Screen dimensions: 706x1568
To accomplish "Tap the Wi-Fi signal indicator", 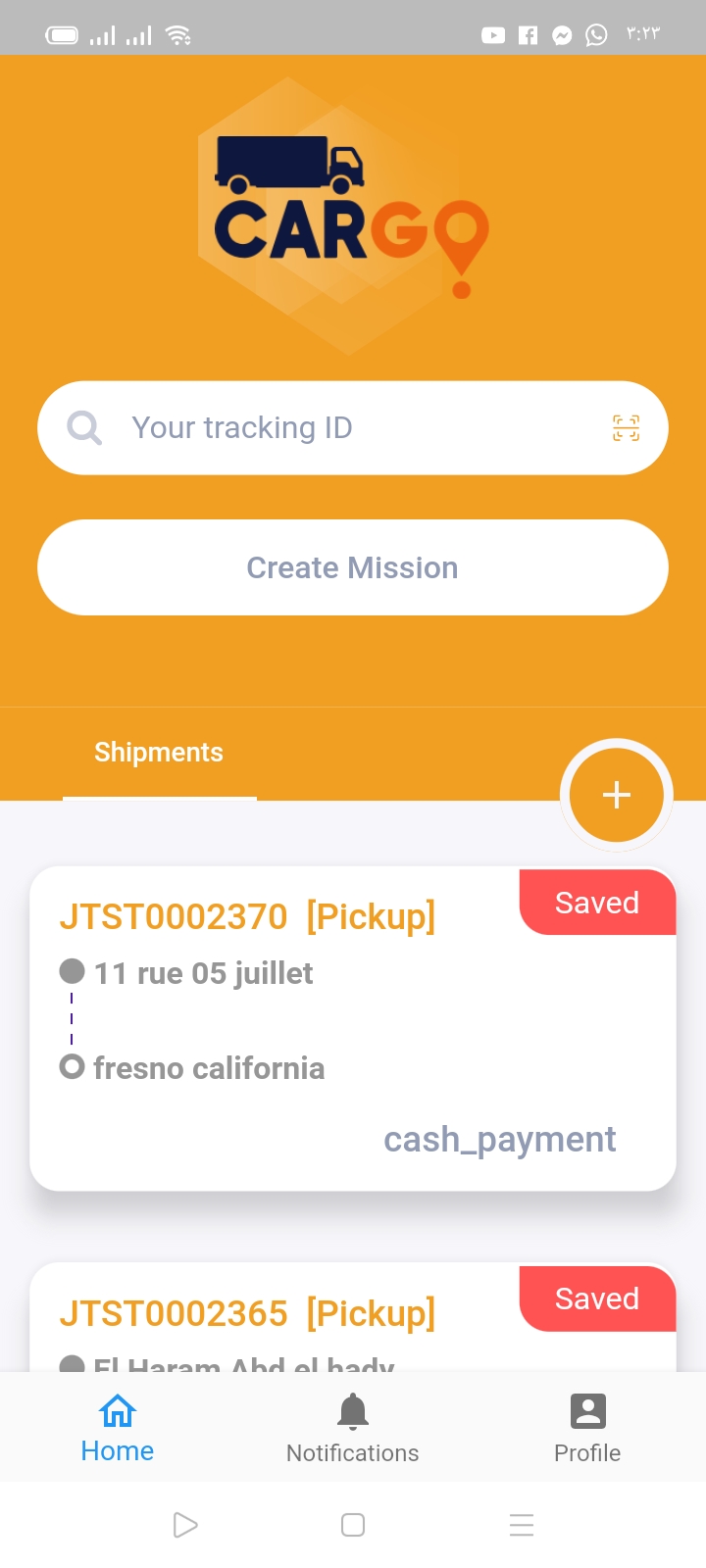I will tap(176, 35).
